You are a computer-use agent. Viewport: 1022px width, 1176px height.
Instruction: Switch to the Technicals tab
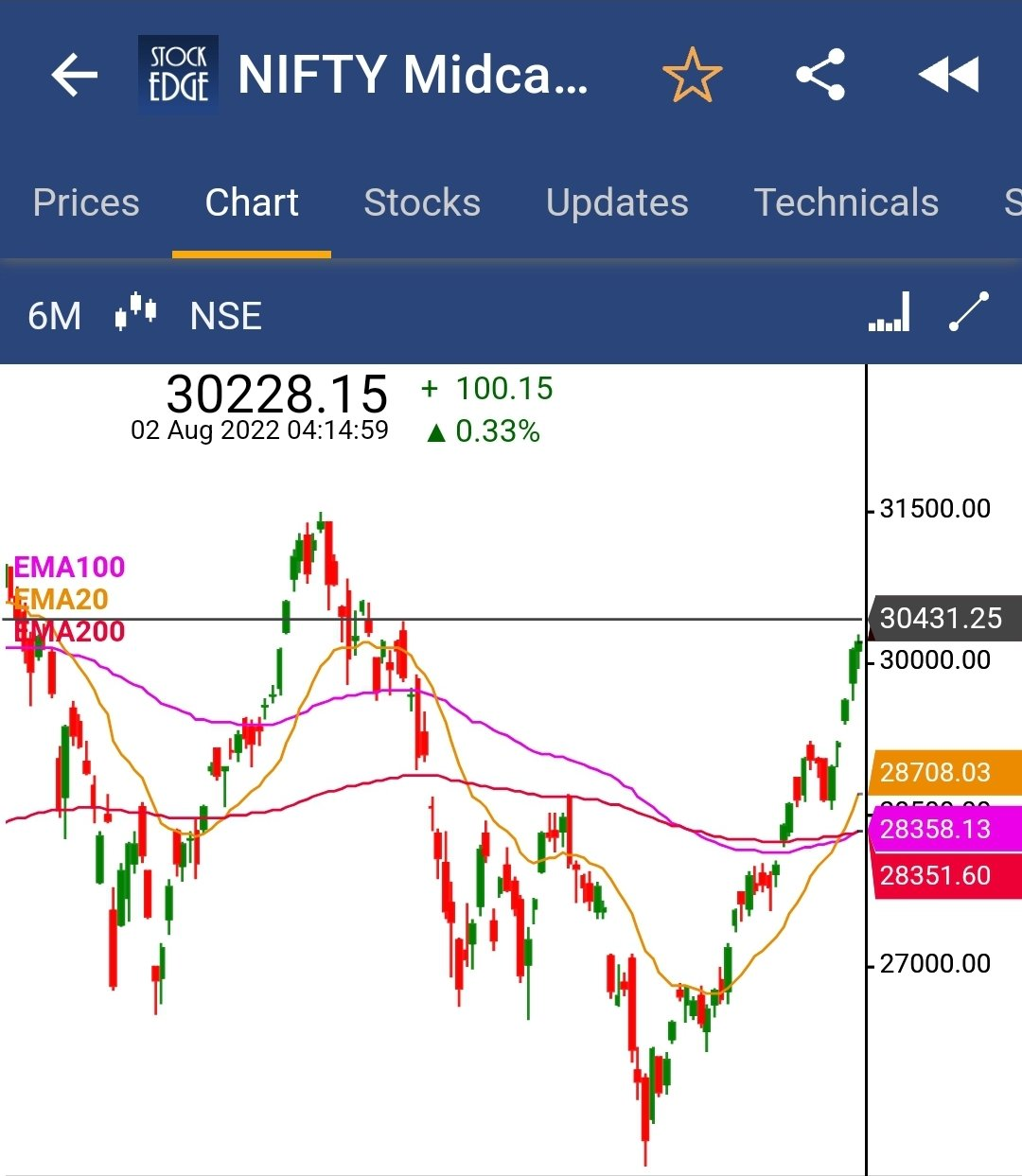pyautogui.click(x=846, y=202)
